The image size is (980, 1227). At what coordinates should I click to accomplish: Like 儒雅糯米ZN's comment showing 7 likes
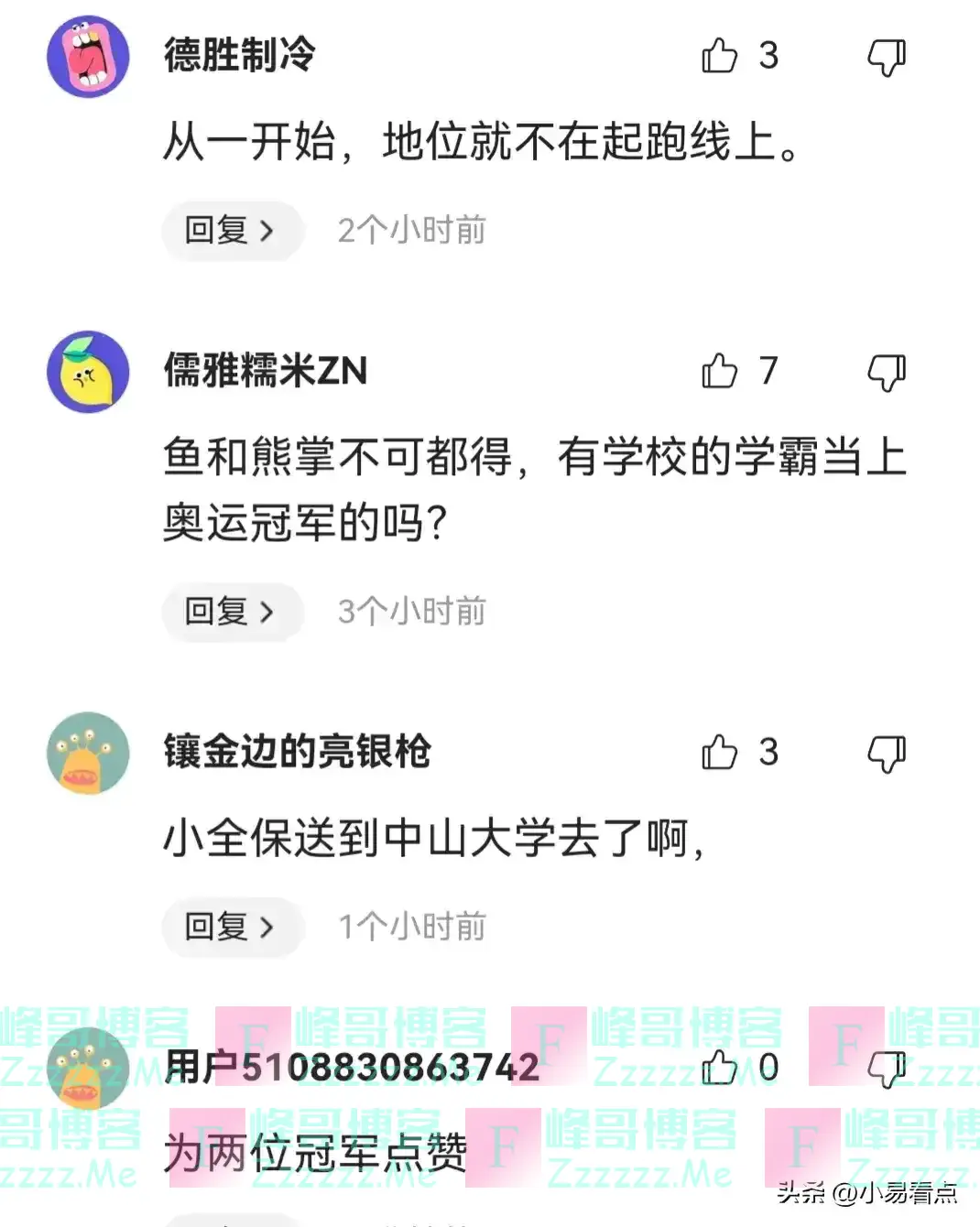coord(721,370)
